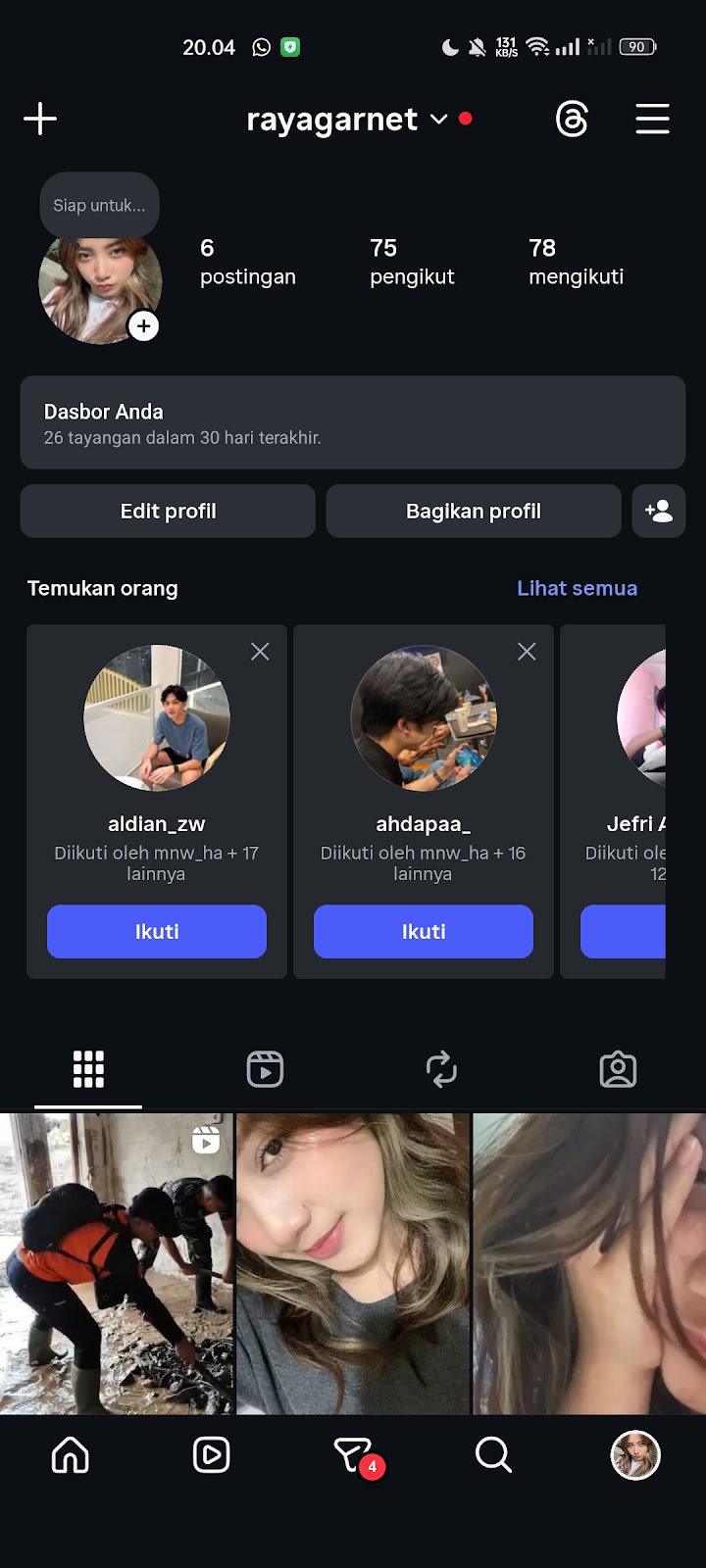Follow aldian_zw with Ikuti button

click(x=157, y=931)
